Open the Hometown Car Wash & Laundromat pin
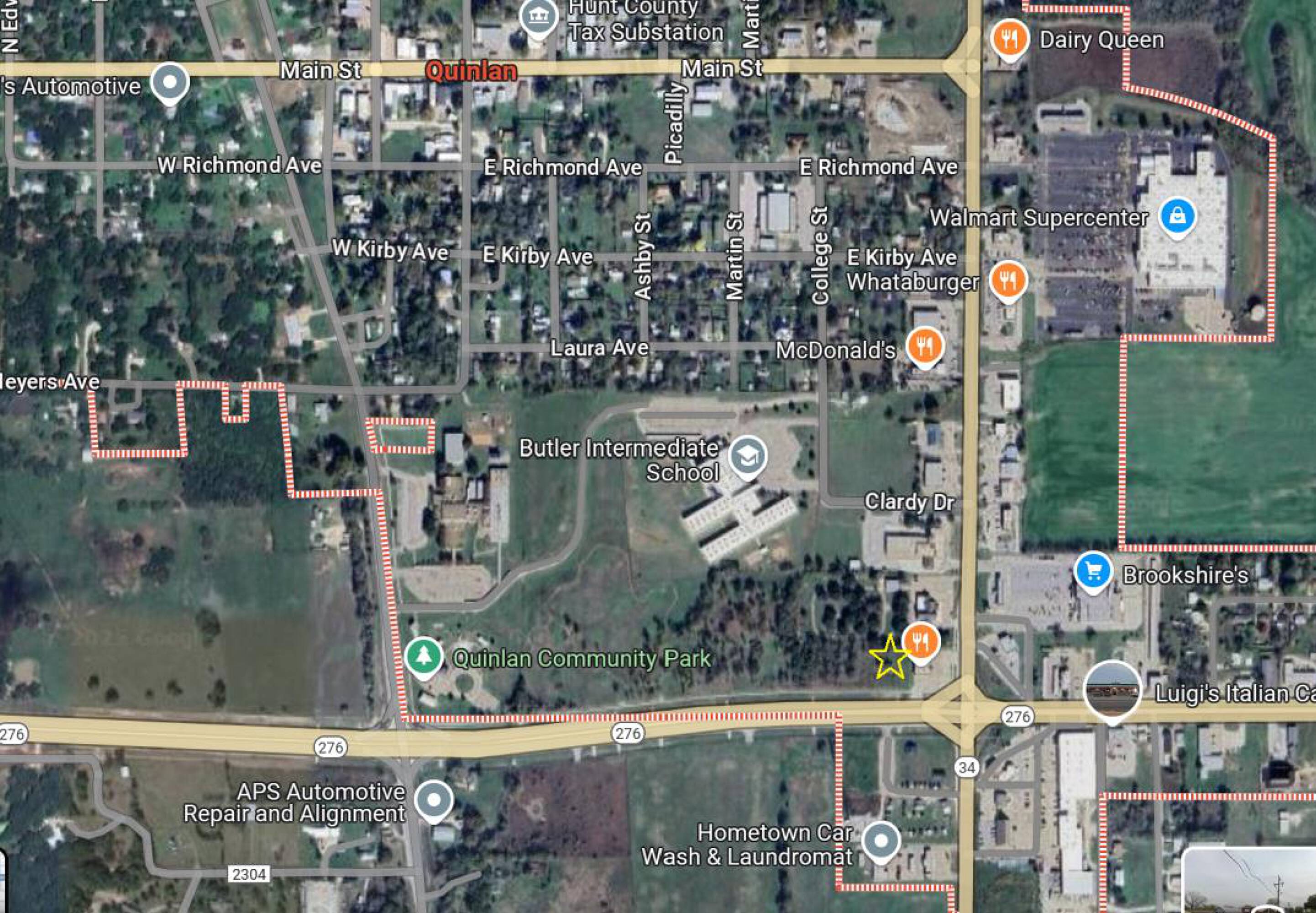 coord(881,840)
